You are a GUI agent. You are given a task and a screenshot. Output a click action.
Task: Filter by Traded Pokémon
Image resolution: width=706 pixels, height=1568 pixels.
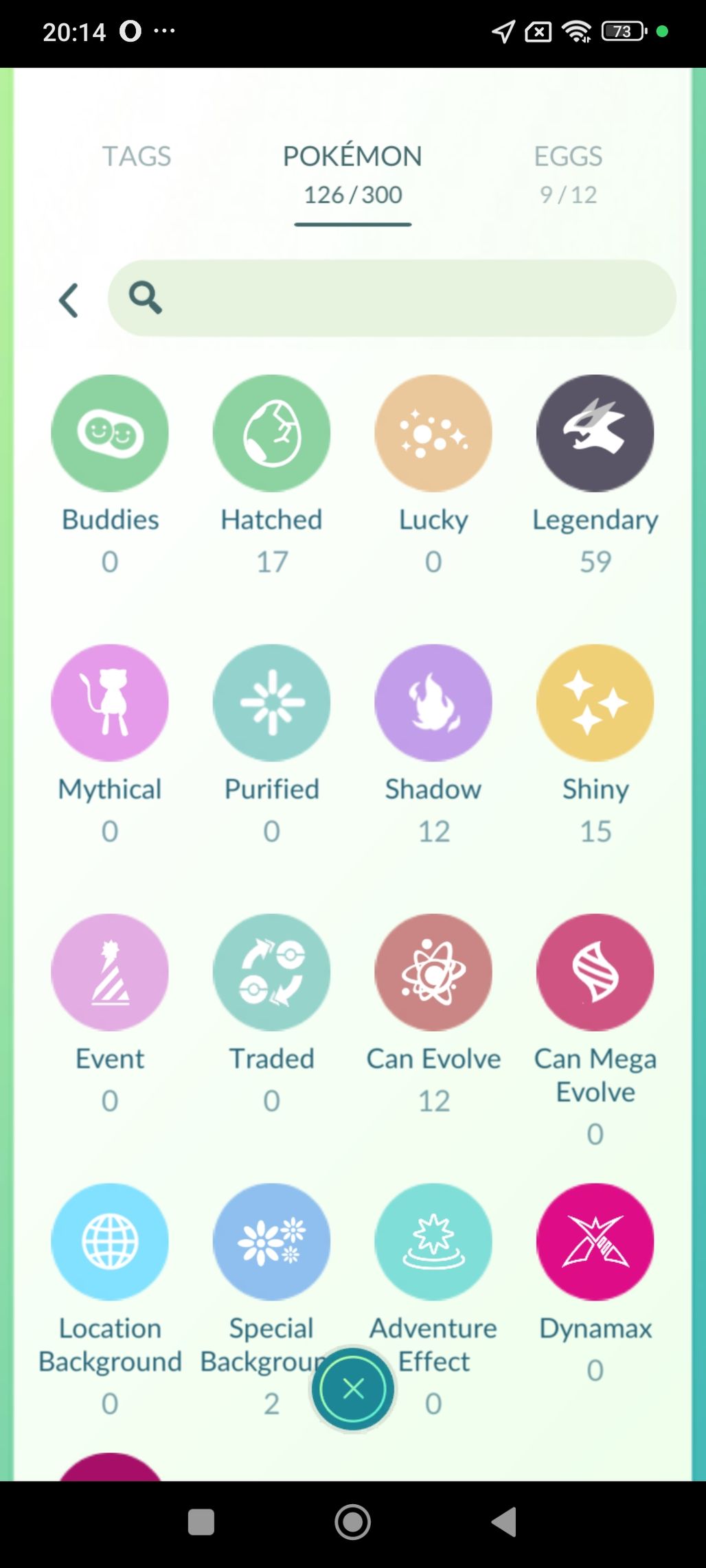[x=271, y=972]
